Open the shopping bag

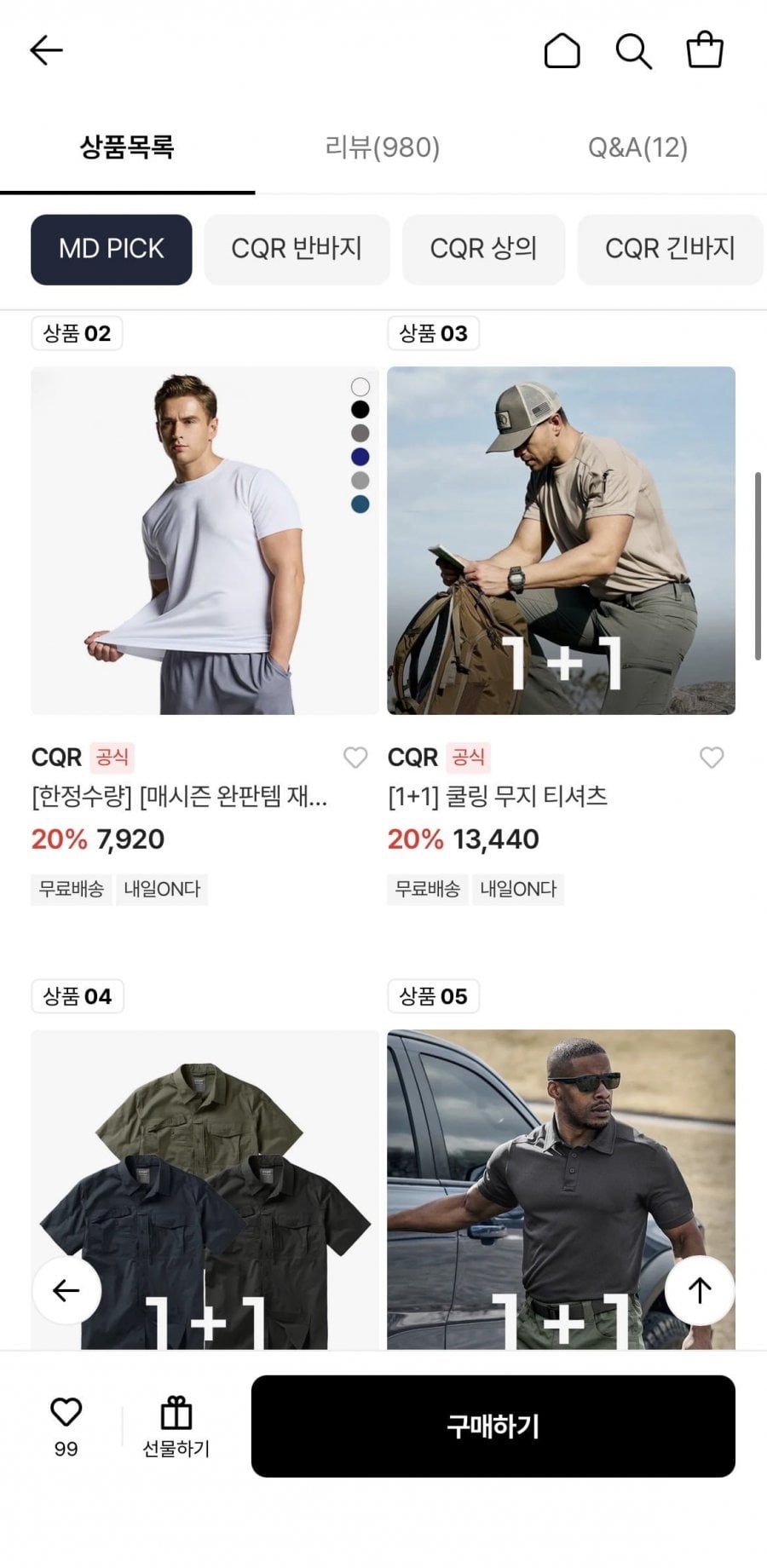click(x=705, y=49)
